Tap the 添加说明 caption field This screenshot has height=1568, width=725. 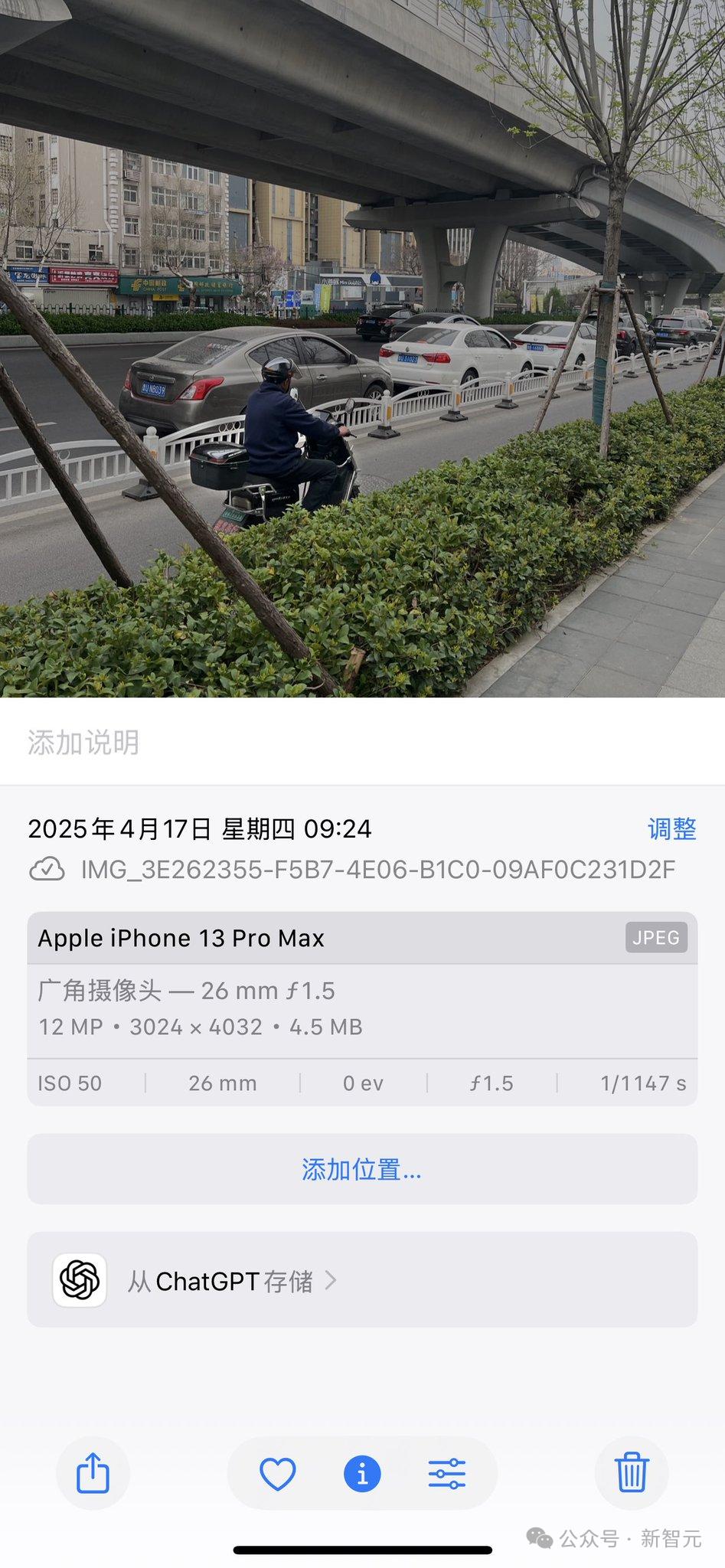coord(362,742)
